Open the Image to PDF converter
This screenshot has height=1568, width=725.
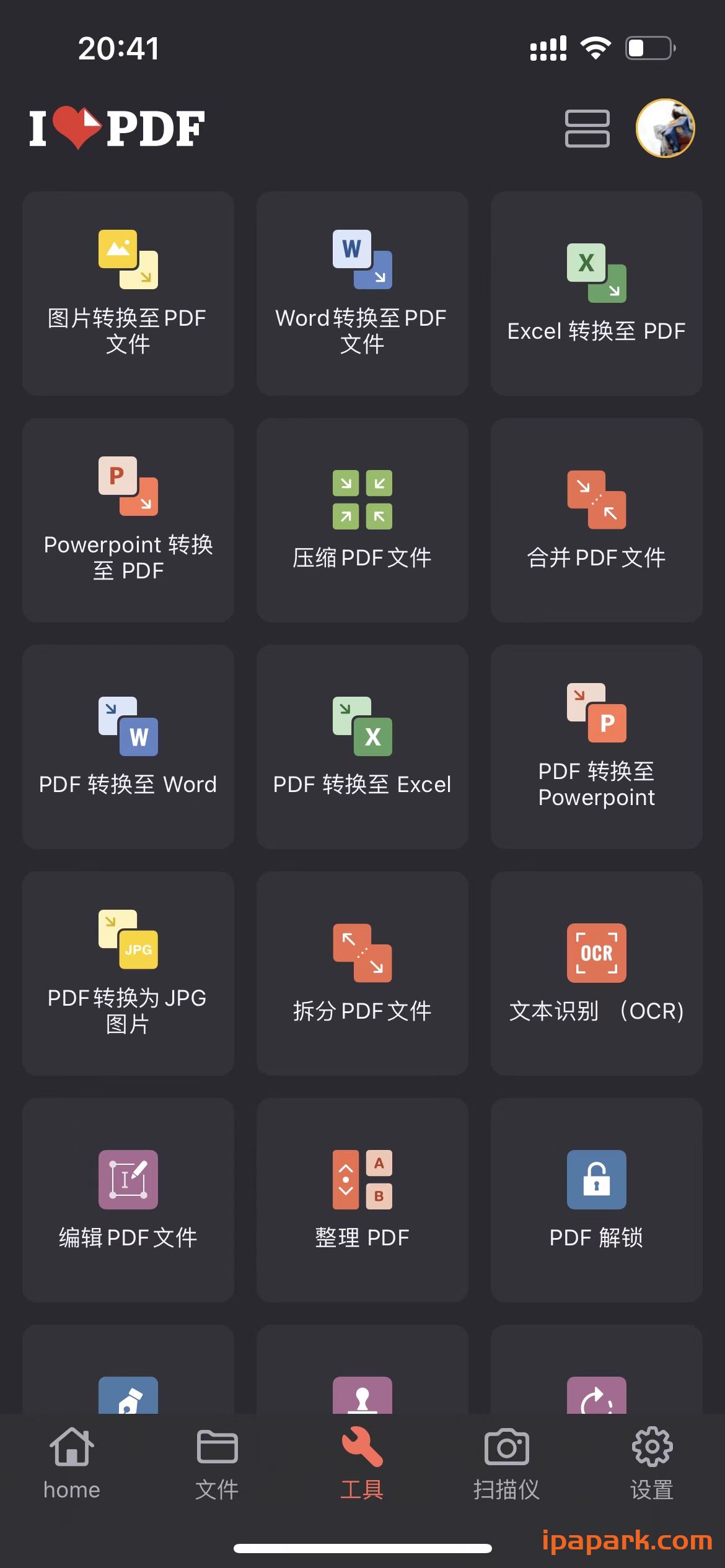point(127,291)
